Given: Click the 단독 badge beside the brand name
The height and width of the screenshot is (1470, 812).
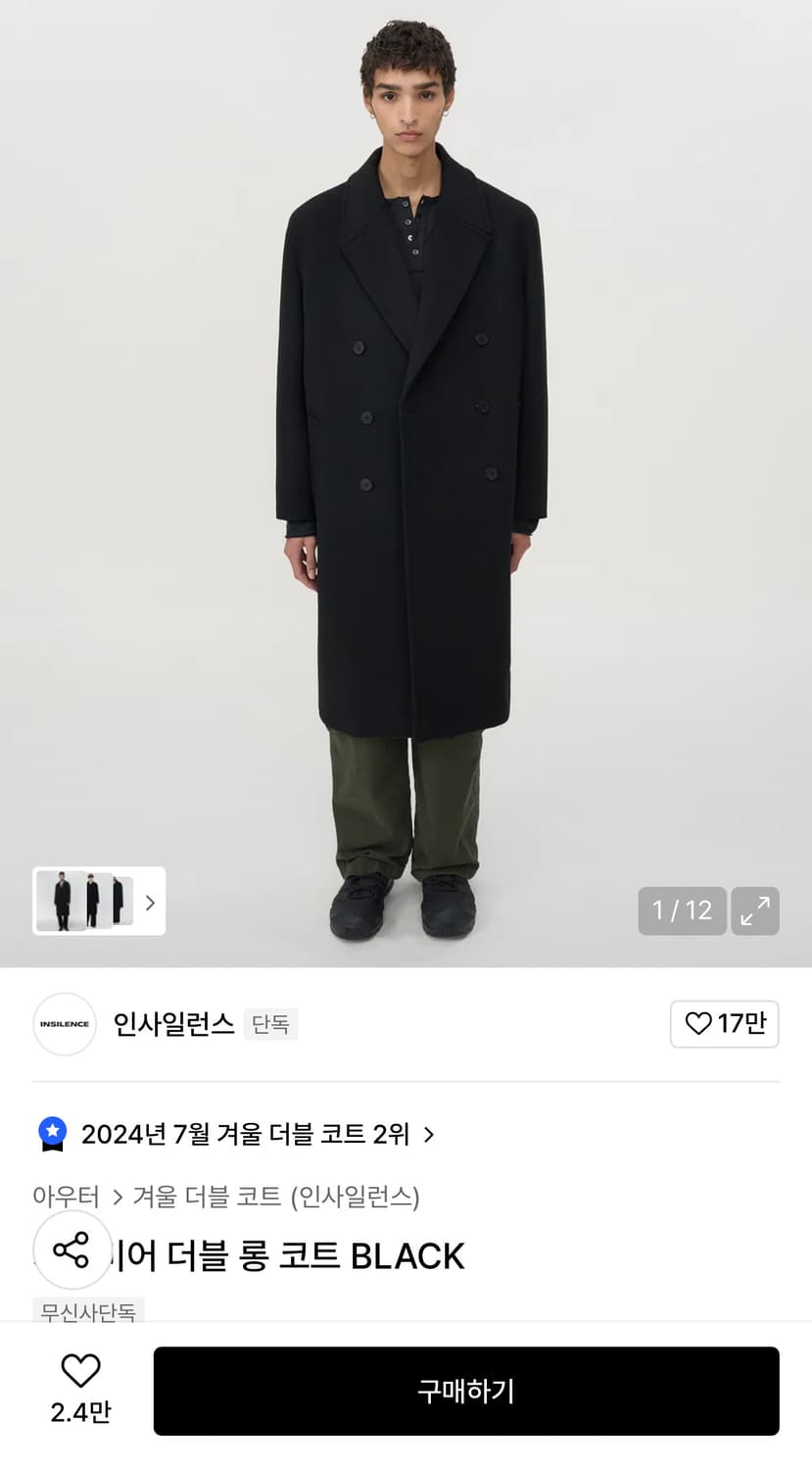Looking at the screenshot, I should (270, 1023).
